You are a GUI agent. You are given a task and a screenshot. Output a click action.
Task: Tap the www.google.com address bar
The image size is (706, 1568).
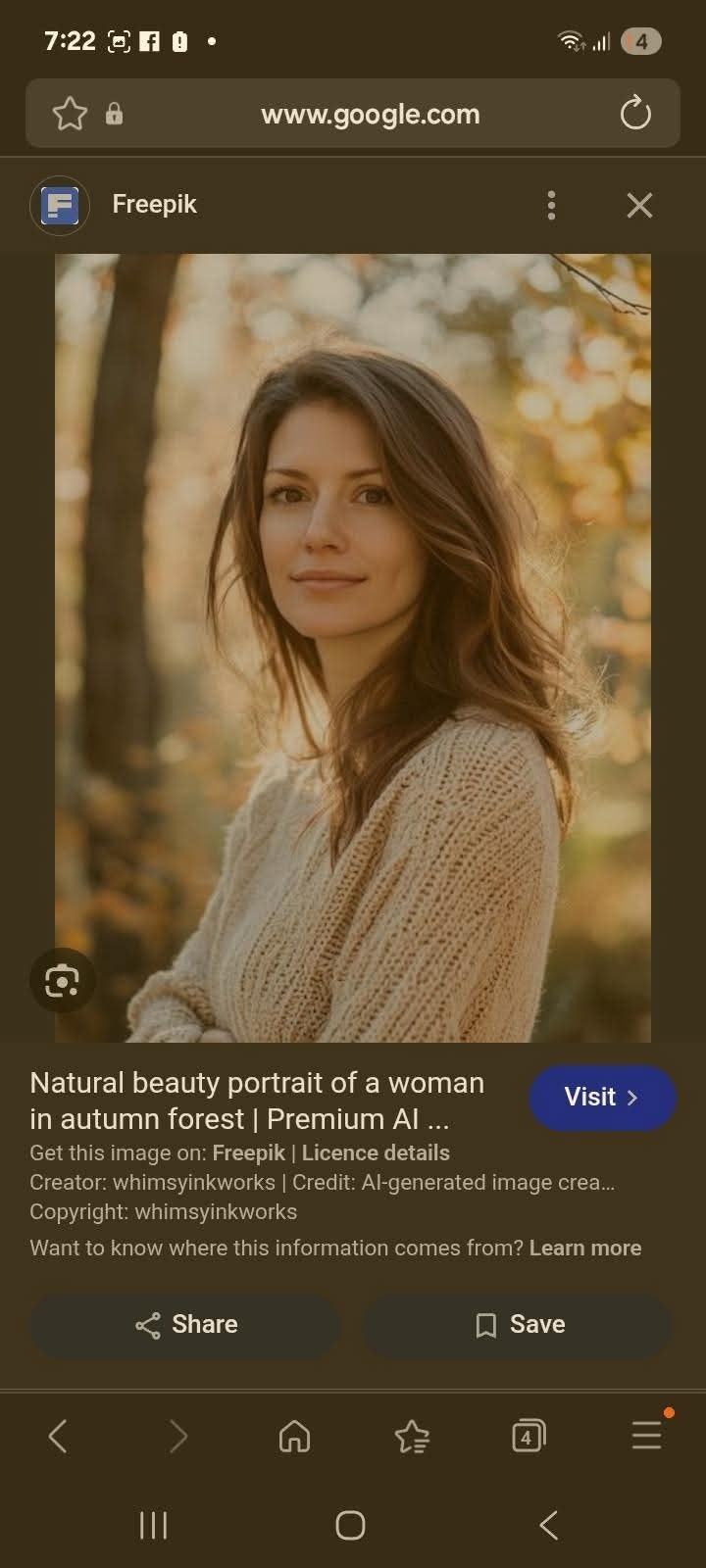[370, 115]
